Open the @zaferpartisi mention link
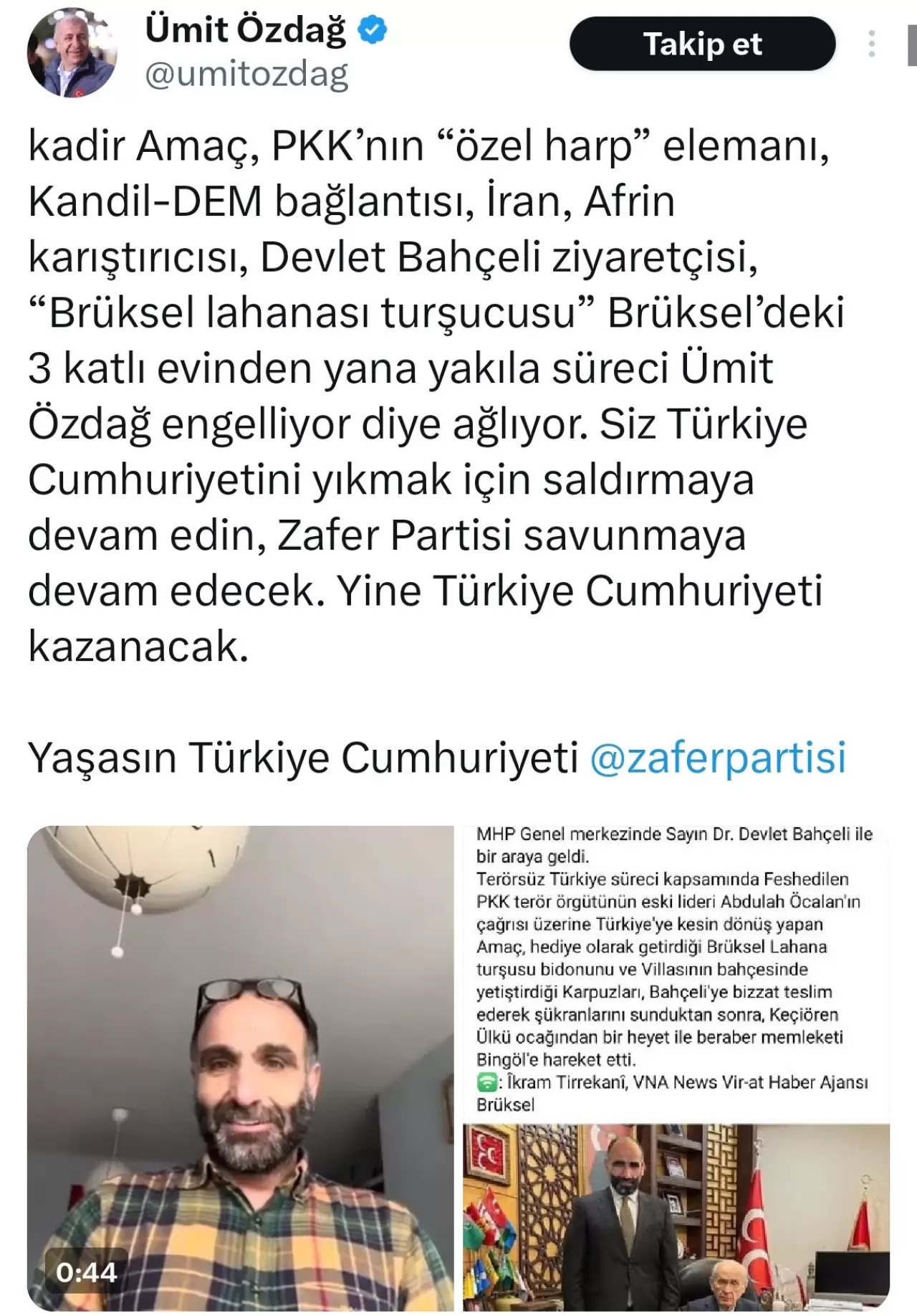The width and height of the screenshot is (917, 1316). point(717,758)
